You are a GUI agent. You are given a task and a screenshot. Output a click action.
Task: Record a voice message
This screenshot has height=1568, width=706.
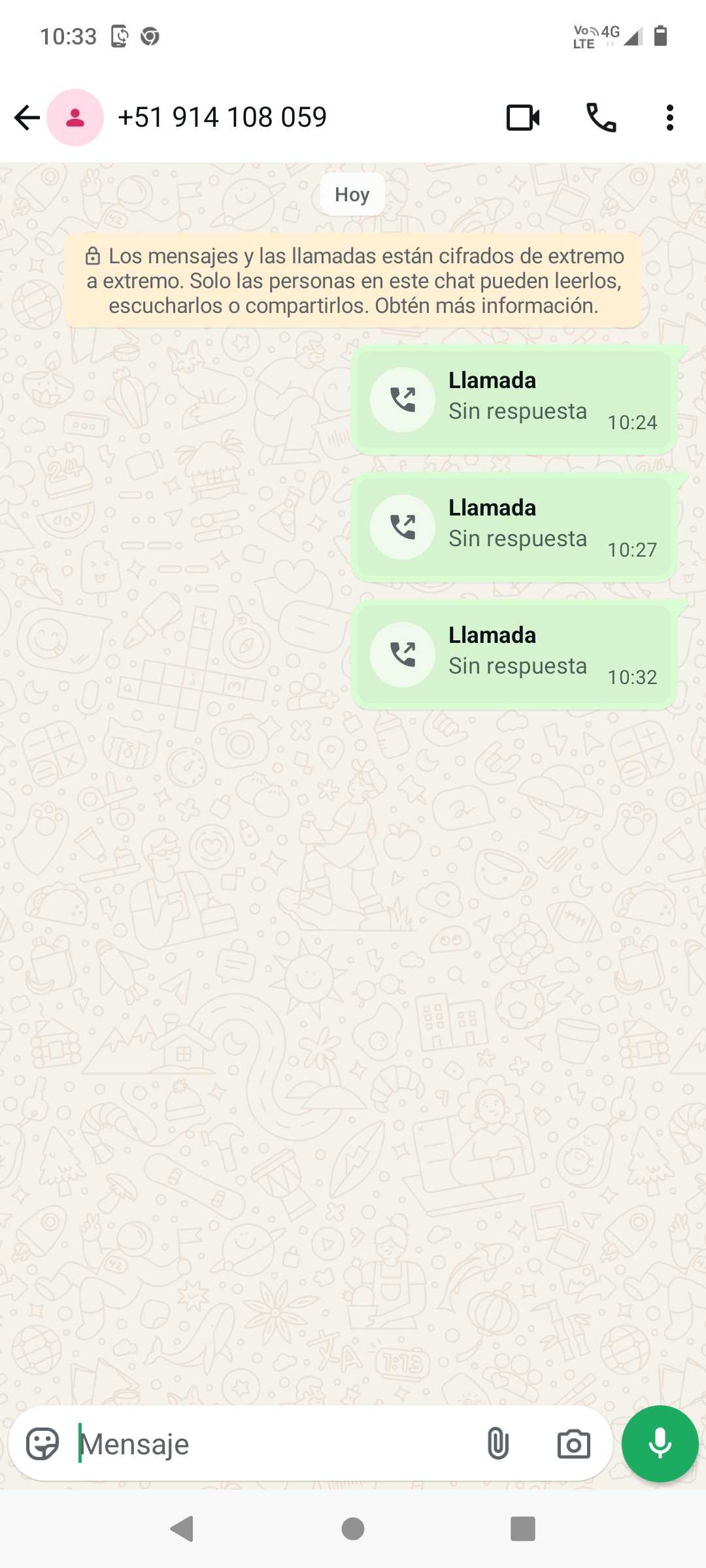(x=660, y=1444)
